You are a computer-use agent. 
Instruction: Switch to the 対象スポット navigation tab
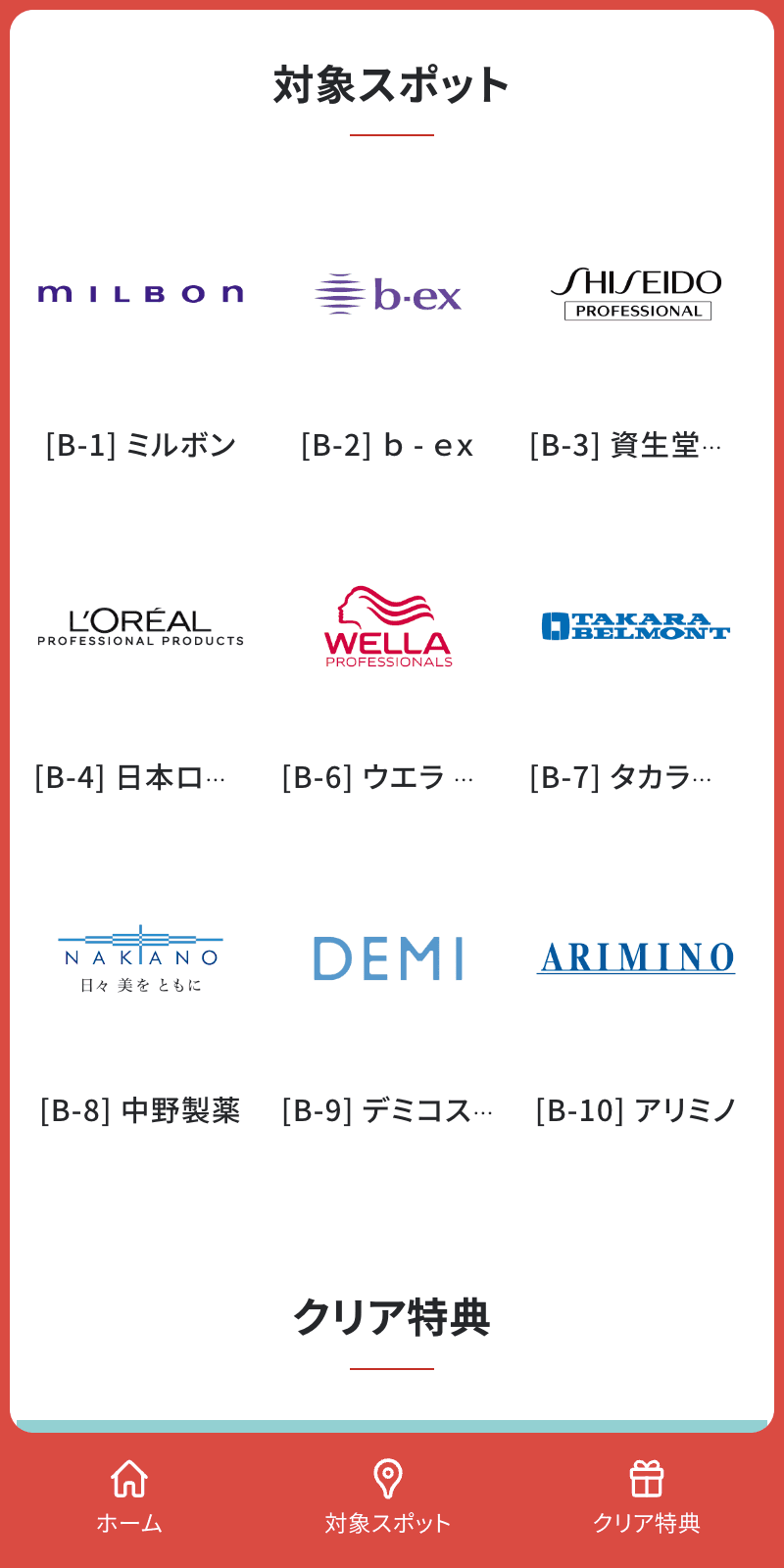pos(390,1494)
